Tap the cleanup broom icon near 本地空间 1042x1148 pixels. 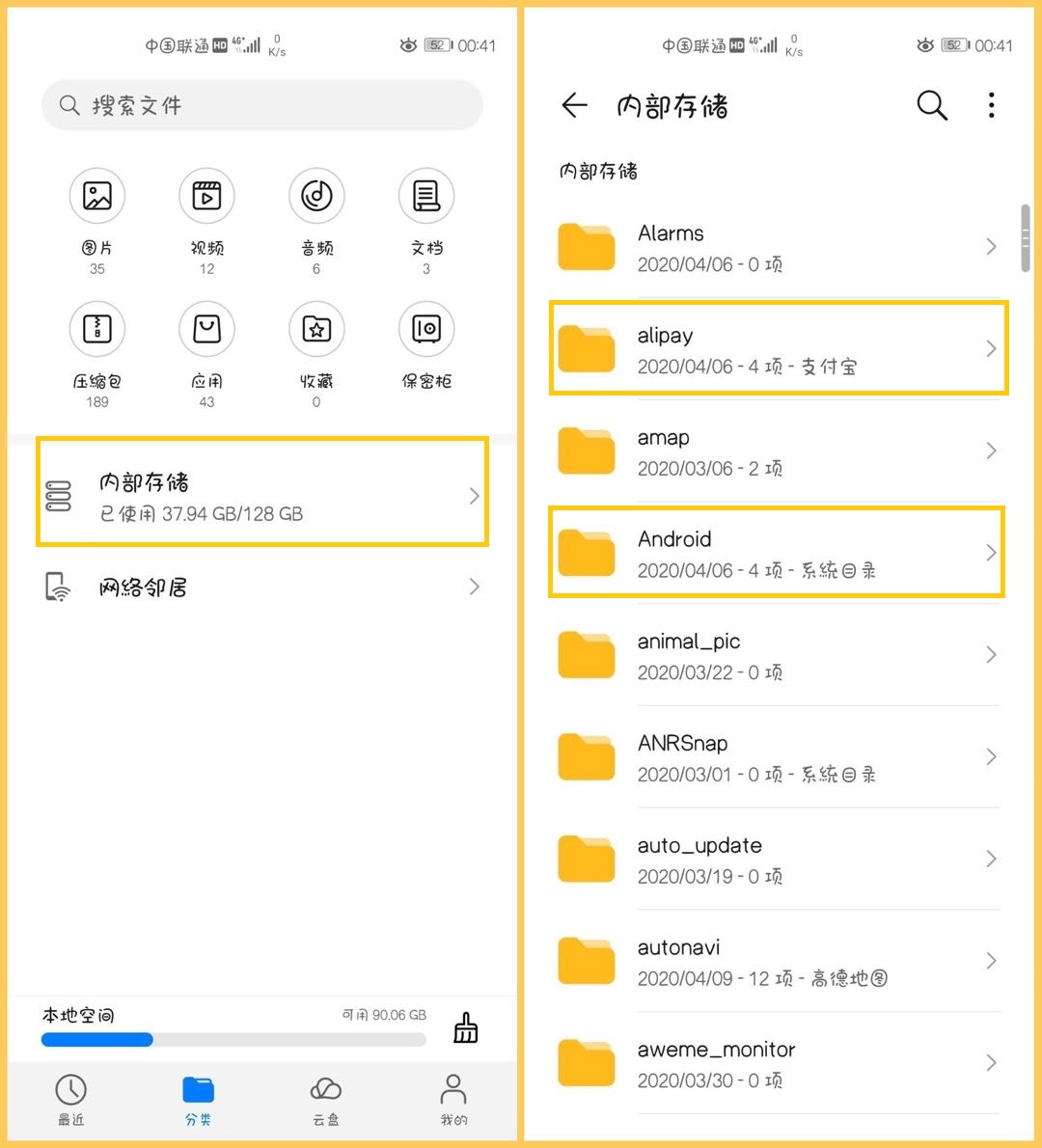[x=466, y=1027]
